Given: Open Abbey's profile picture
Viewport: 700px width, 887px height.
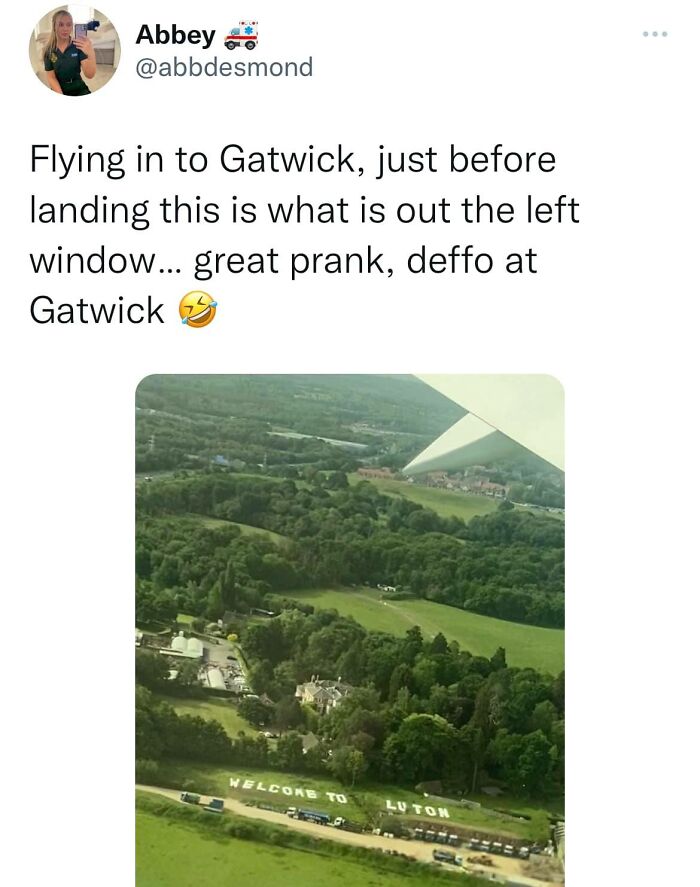Looking at the screenshot, I should (74, 50).
